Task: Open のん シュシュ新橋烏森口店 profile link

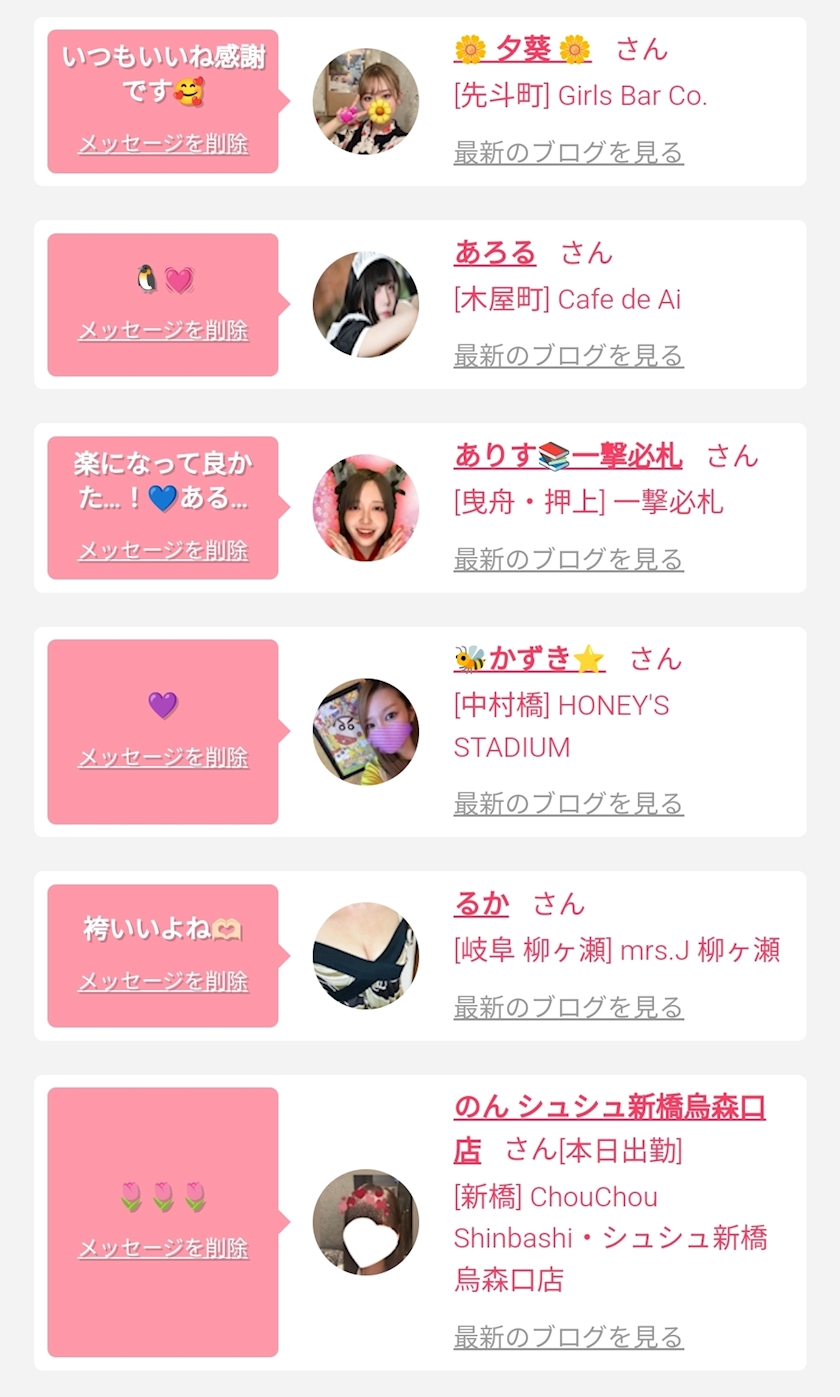Action: point(610,1128)
